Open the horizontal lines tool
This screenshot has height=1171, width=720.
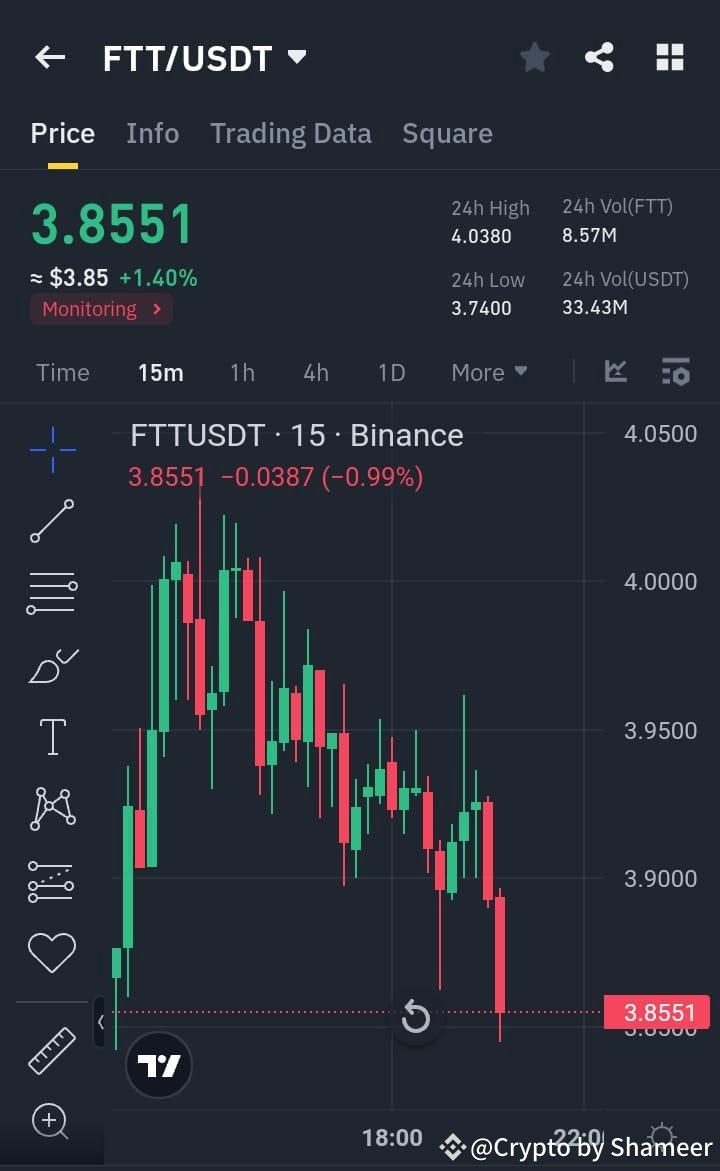point(51,592)
